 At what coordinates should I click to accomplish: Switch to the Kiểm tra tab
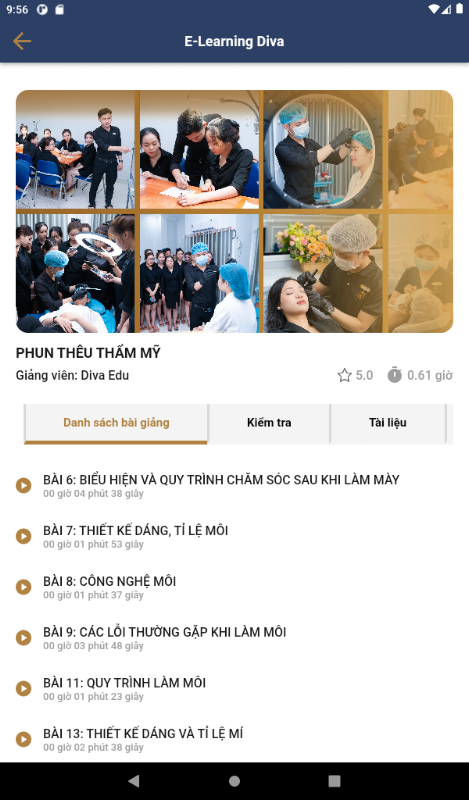tap(269, 423)
